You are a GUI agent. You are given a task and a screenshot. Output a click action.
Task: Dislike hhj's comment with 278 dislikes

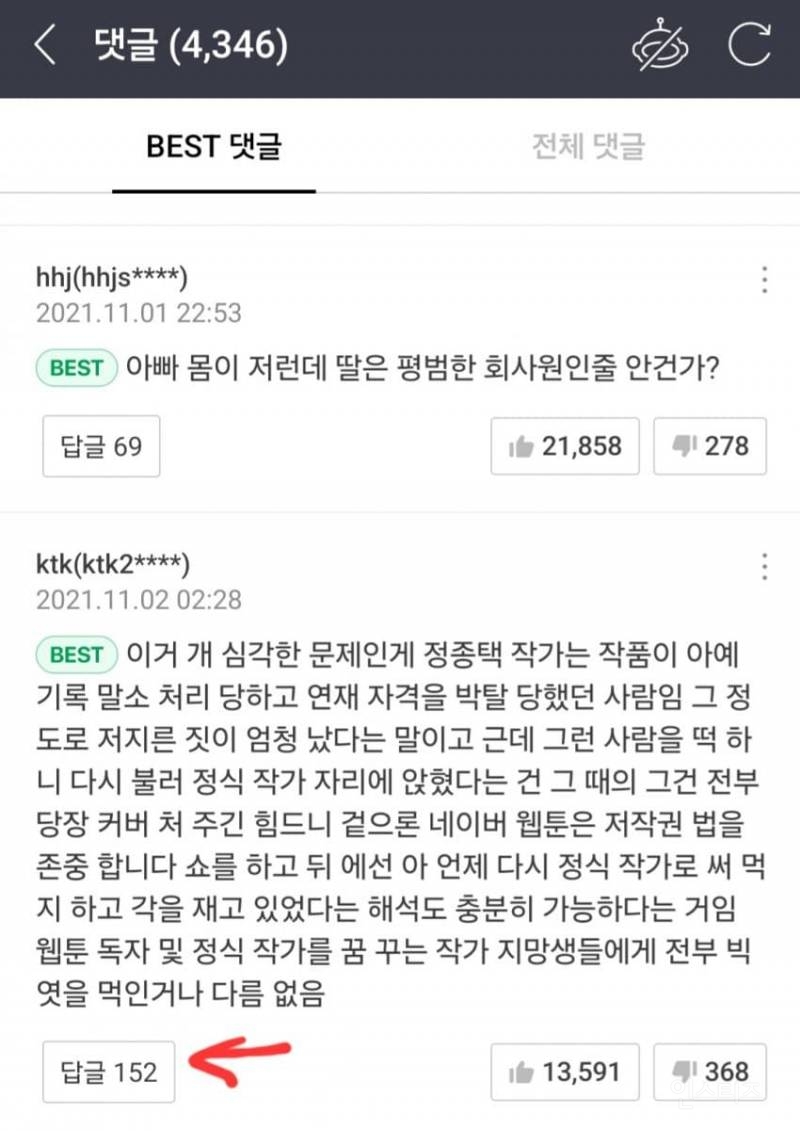[710, 446]
